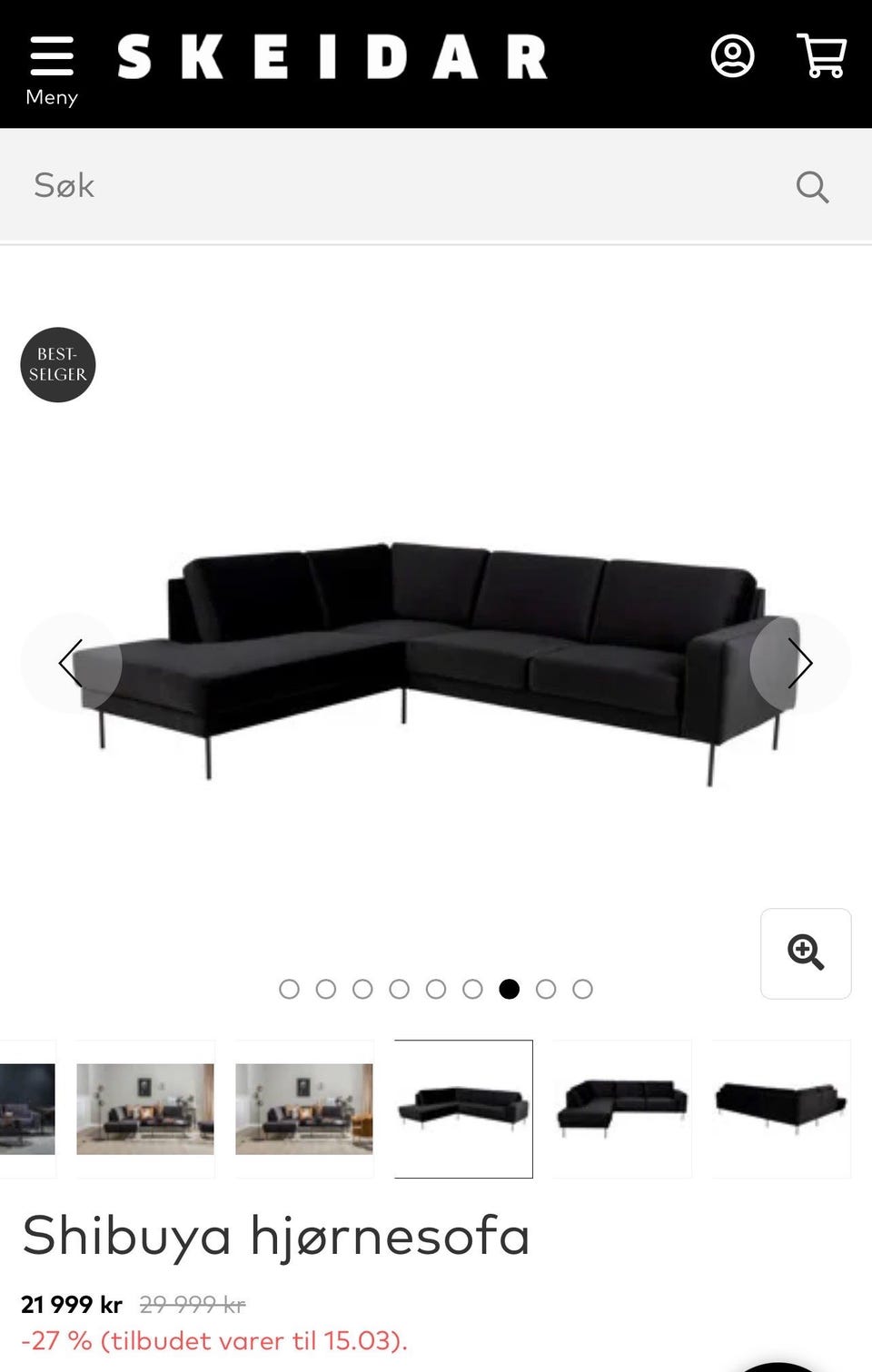The height and width of the screenshot is (1372, 872).
Task: Open living room thumbnail with orange chair
Action: click(304, 1109)
